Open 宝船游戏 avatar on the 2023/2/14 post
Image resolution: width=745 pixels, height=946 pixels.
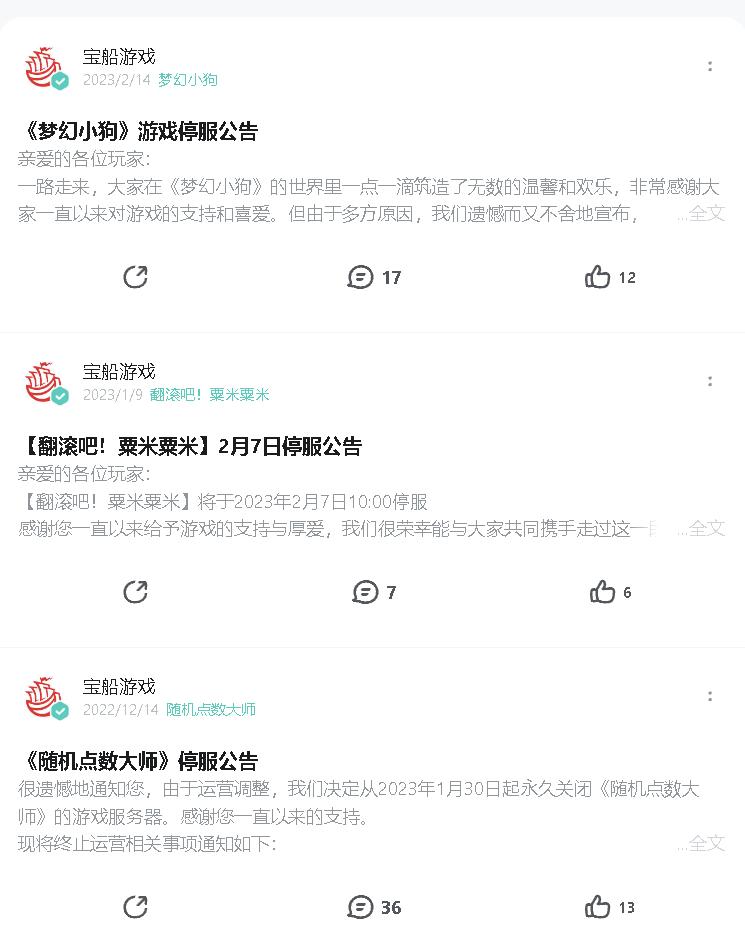(45, 68)
